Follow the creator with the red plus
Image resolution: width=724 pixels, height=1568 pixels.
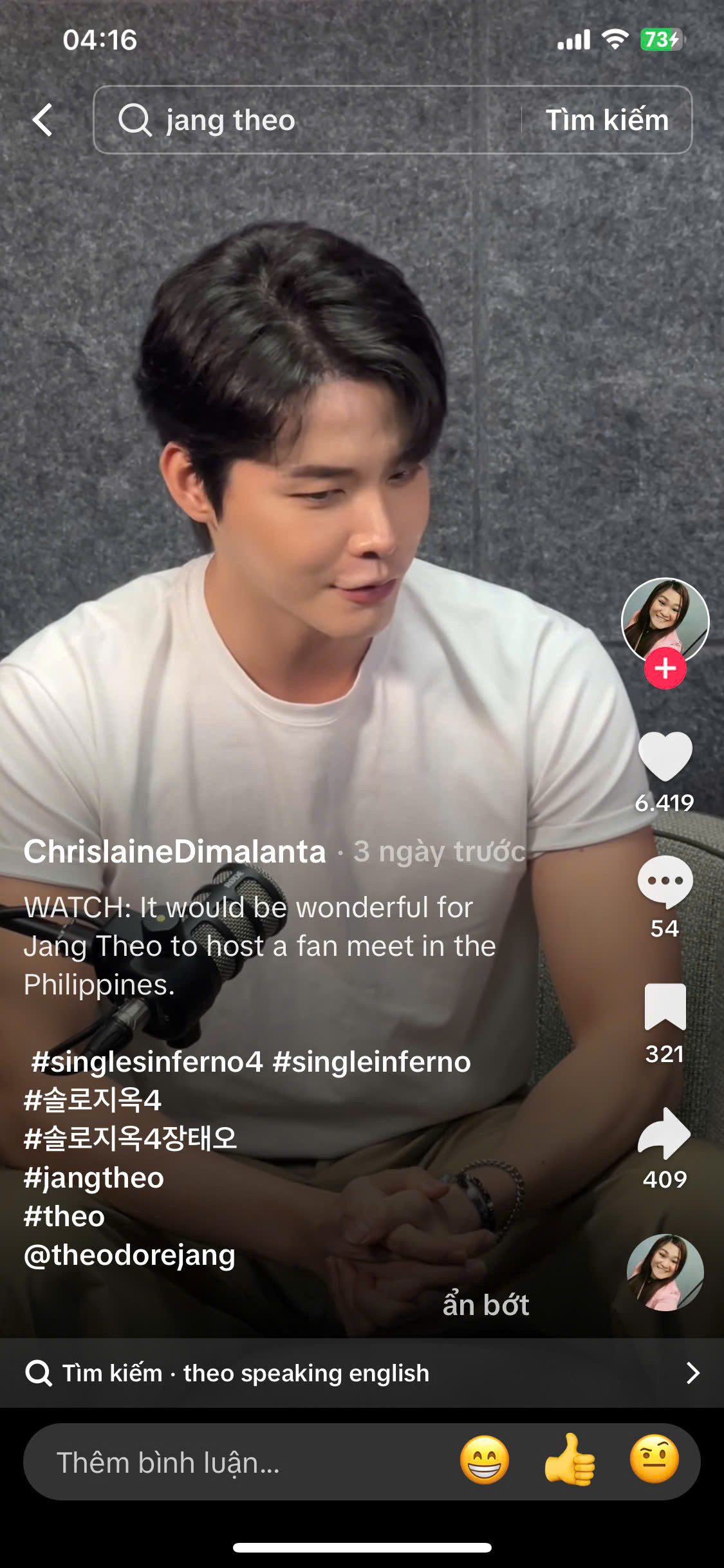pos(665,669)
